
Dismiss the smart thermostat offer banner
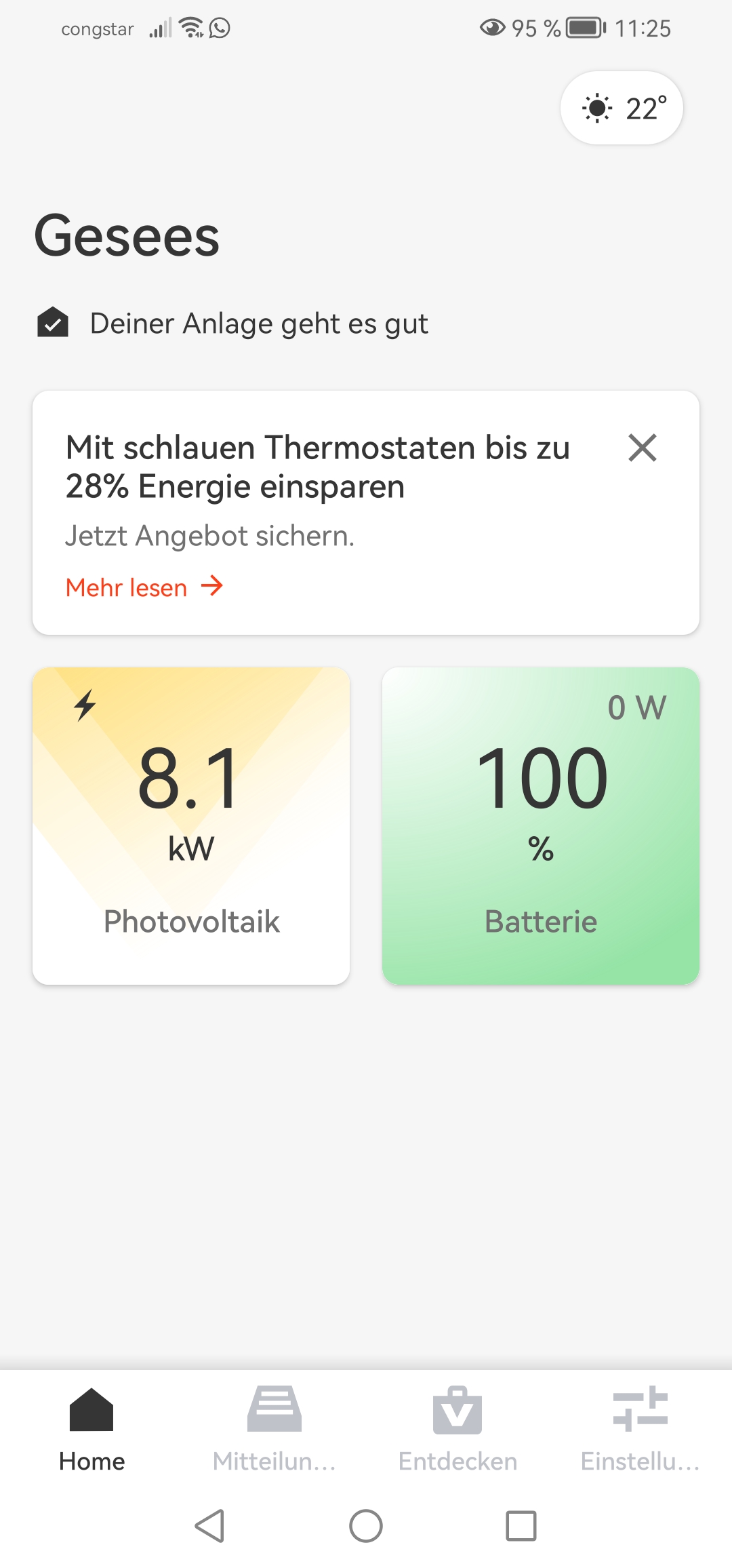point(642,448)
